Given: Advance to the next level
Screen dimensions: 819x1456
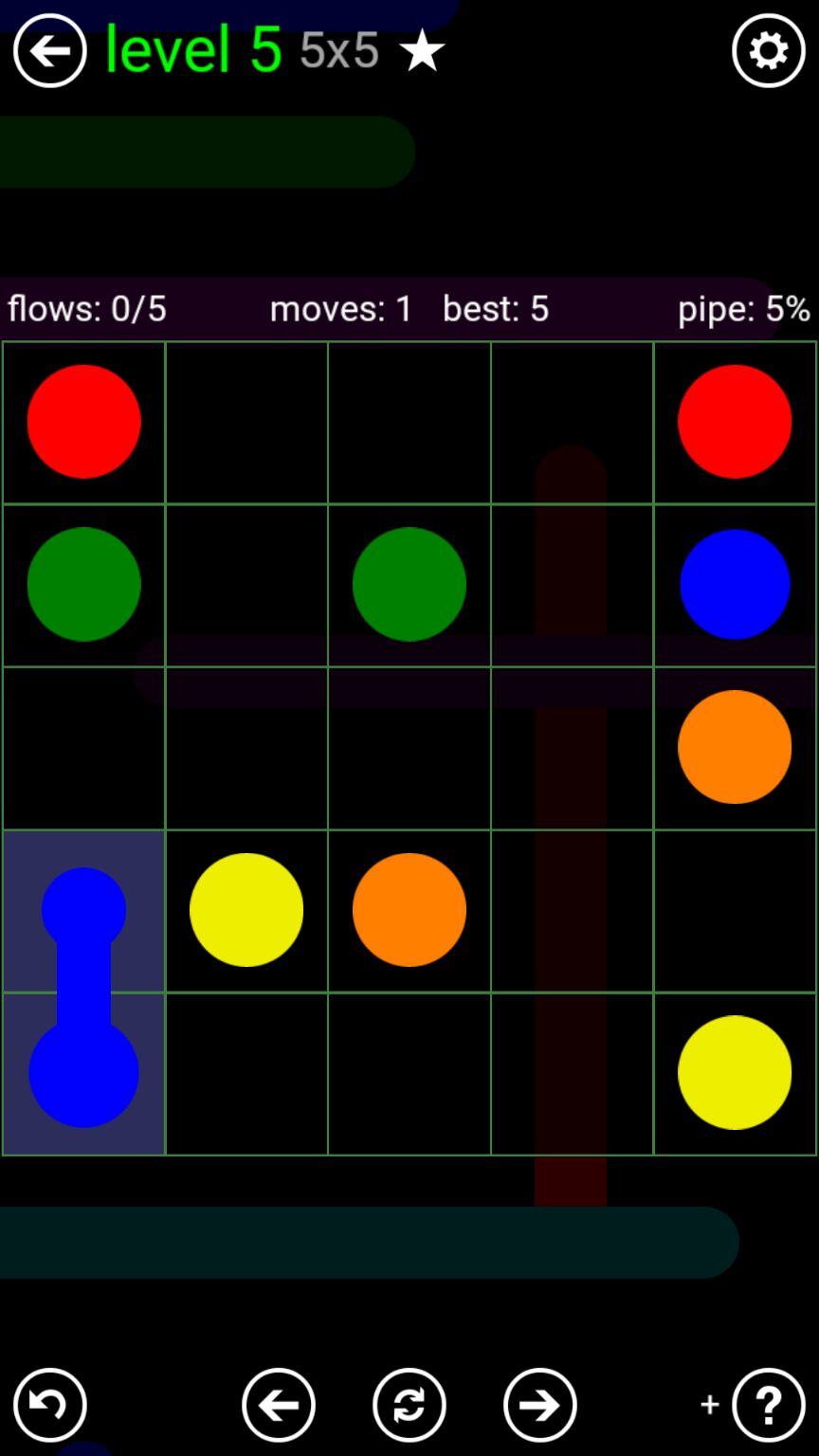Looking at the screenshot, I should pos(539,1405).
